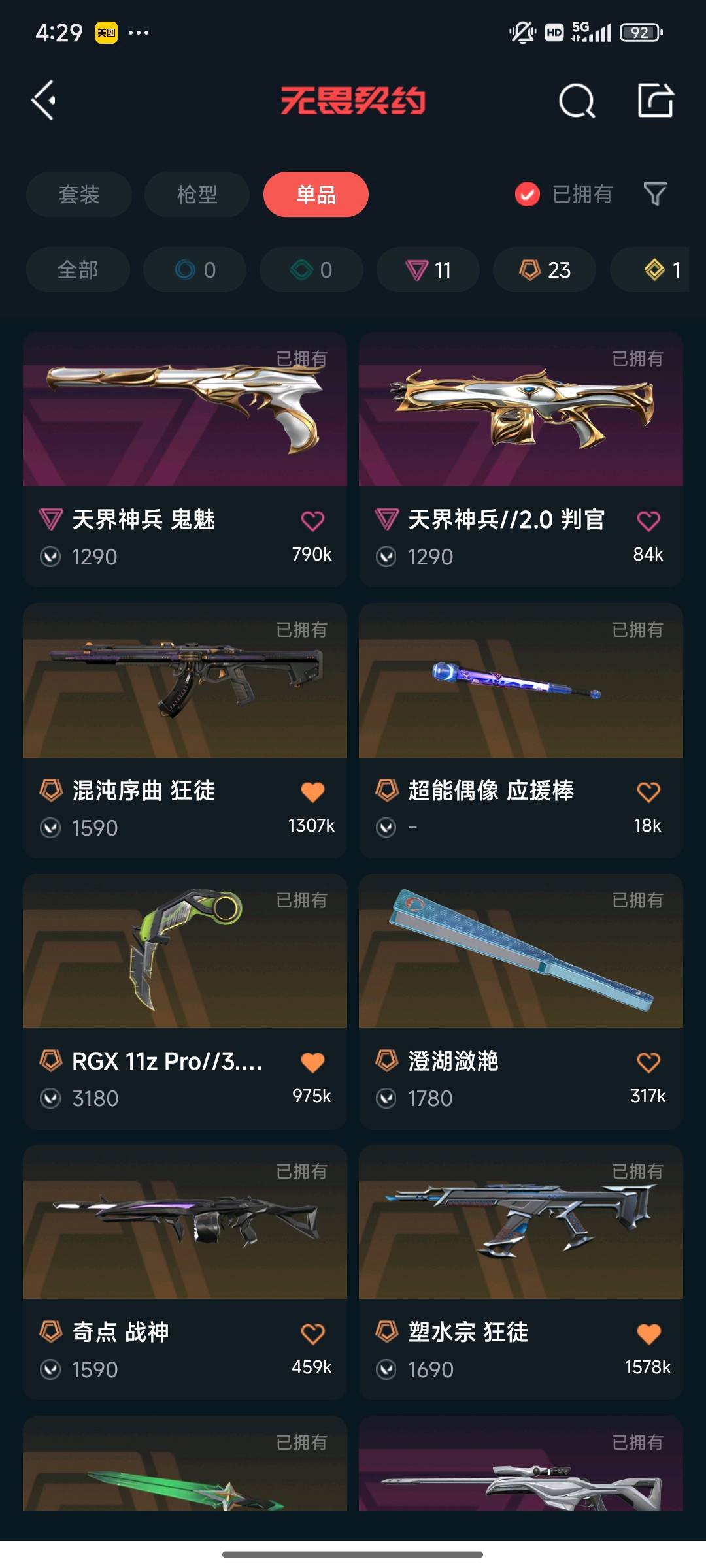Viewport: 706px width, 1568px height.
Task: Switch to the 枪型 tab
Action: pos(197,194)
